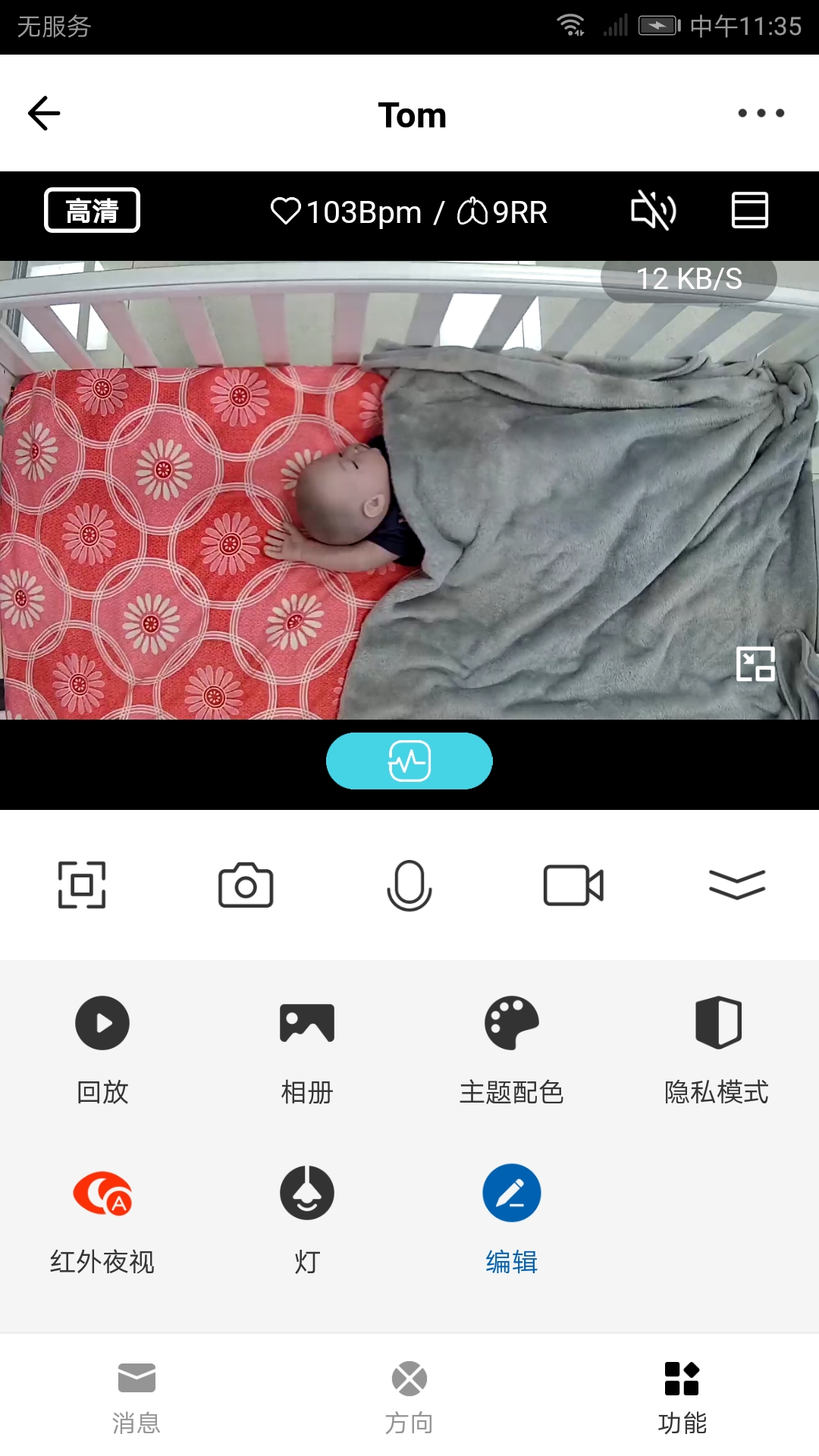Open the 相册 album
The height and width of the screenshot is (1456, 819).
pos(307,1048)
